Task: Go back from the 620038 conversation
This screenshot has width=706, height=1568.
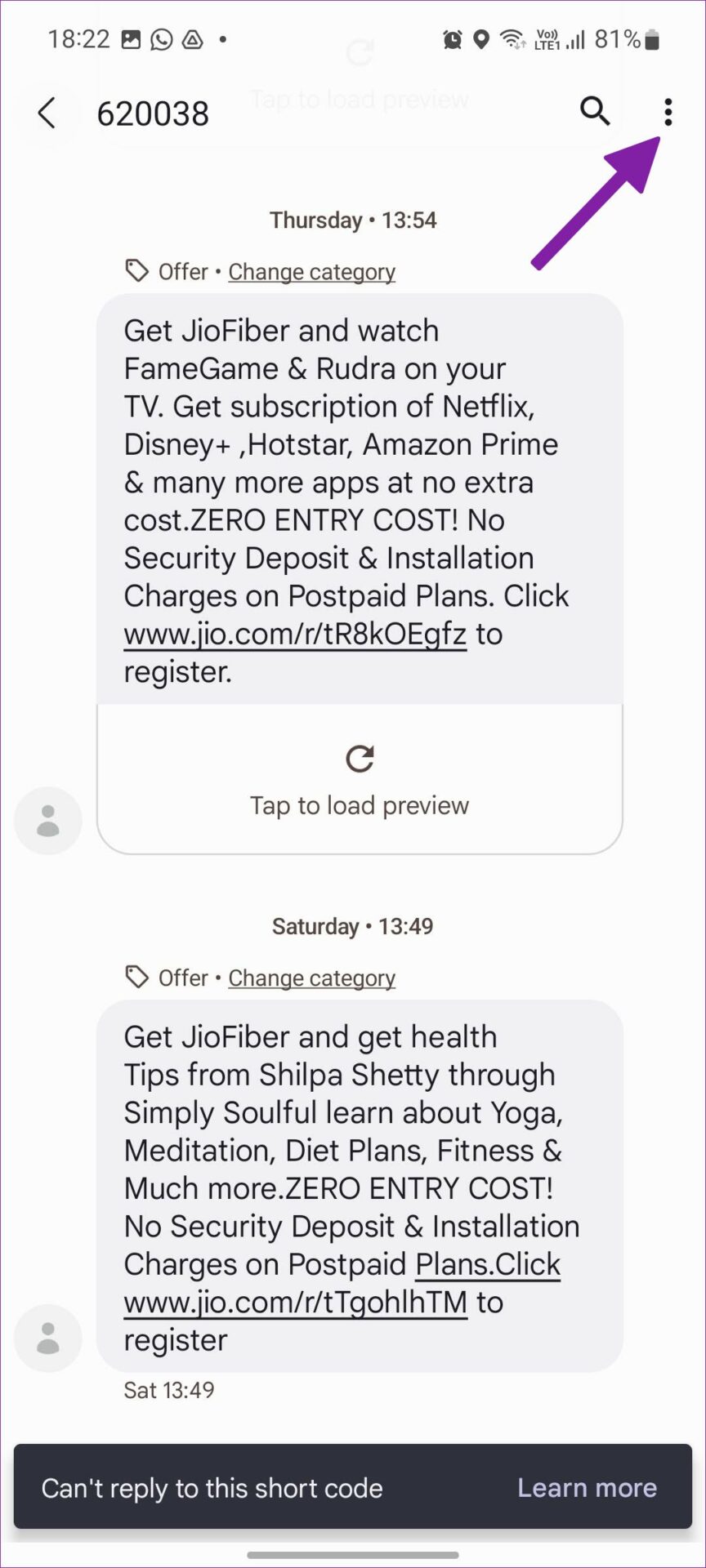Action: point(47,113)
